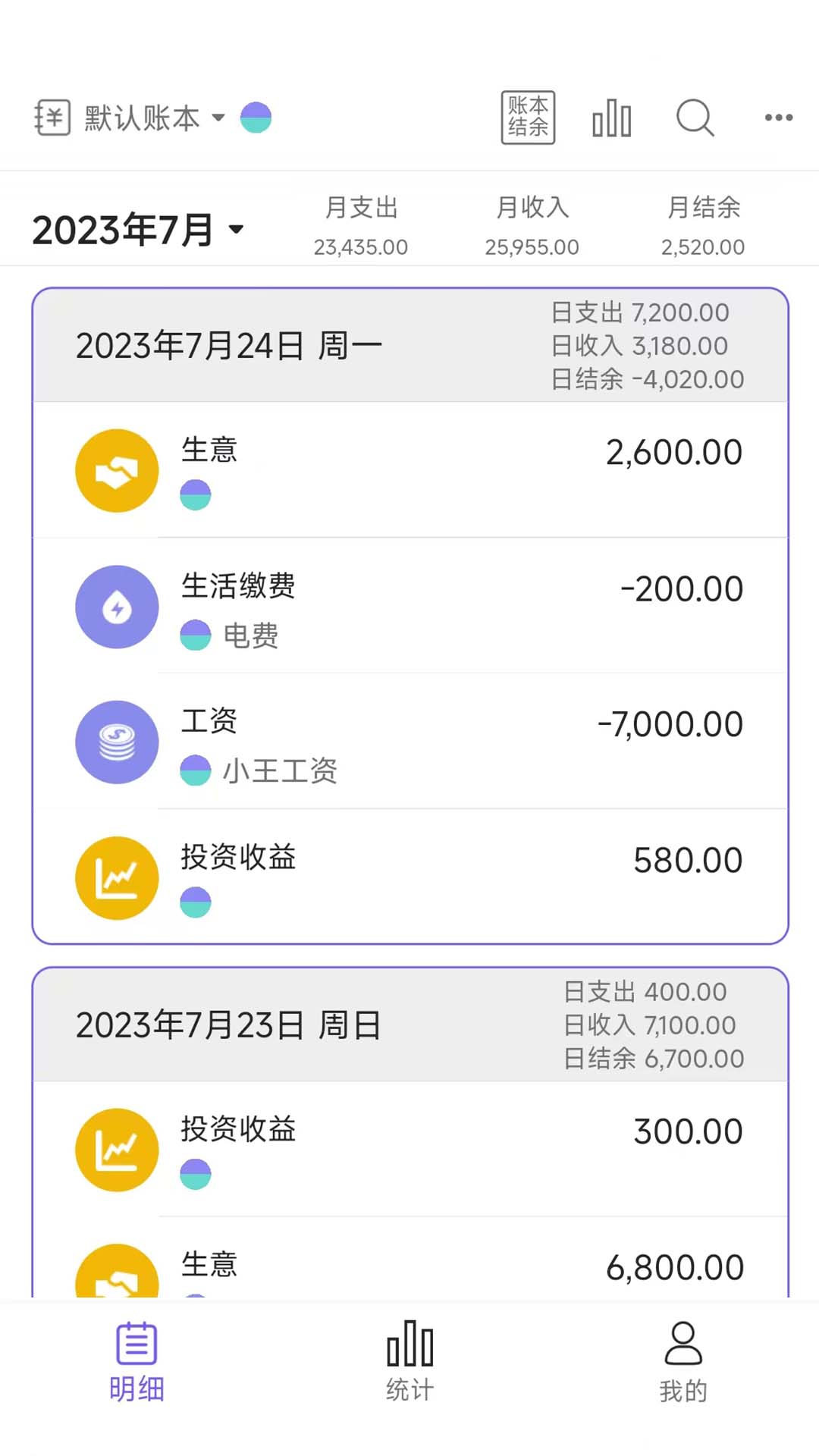Screen dimensions: 819x1456
Task: Tap the 账本结余 button
Action: click(528, 118)
